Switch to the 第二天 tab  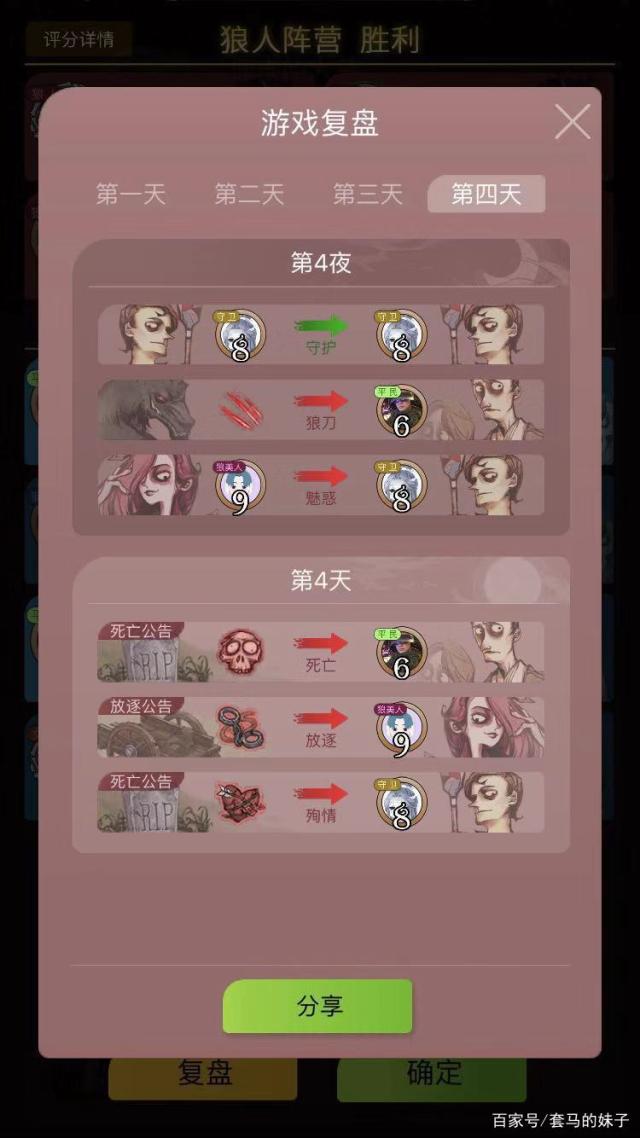click(x=249, y=195)
